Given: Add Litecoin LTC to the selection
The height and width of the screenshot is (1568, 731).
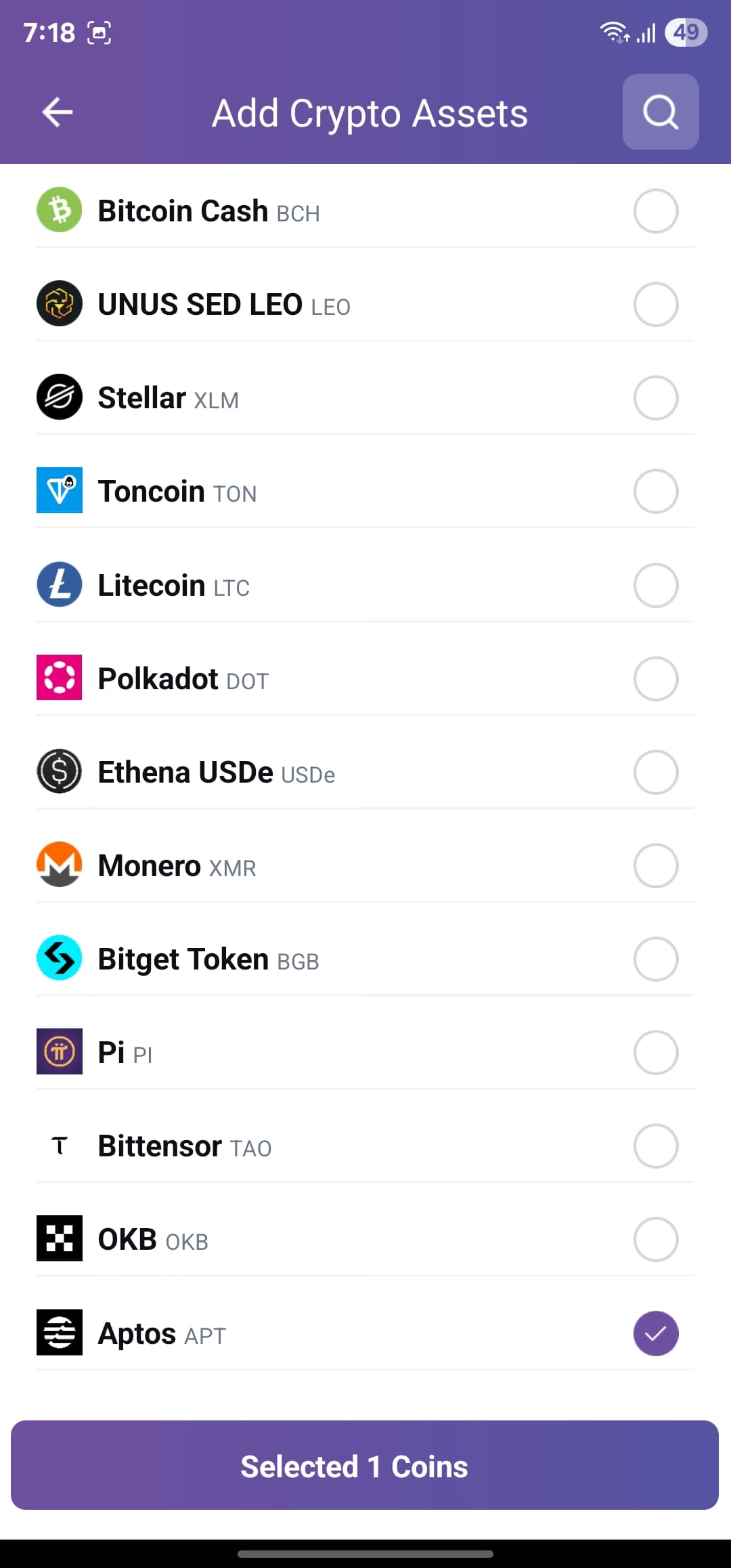Looking at the screenshot, I should (656, 585).
